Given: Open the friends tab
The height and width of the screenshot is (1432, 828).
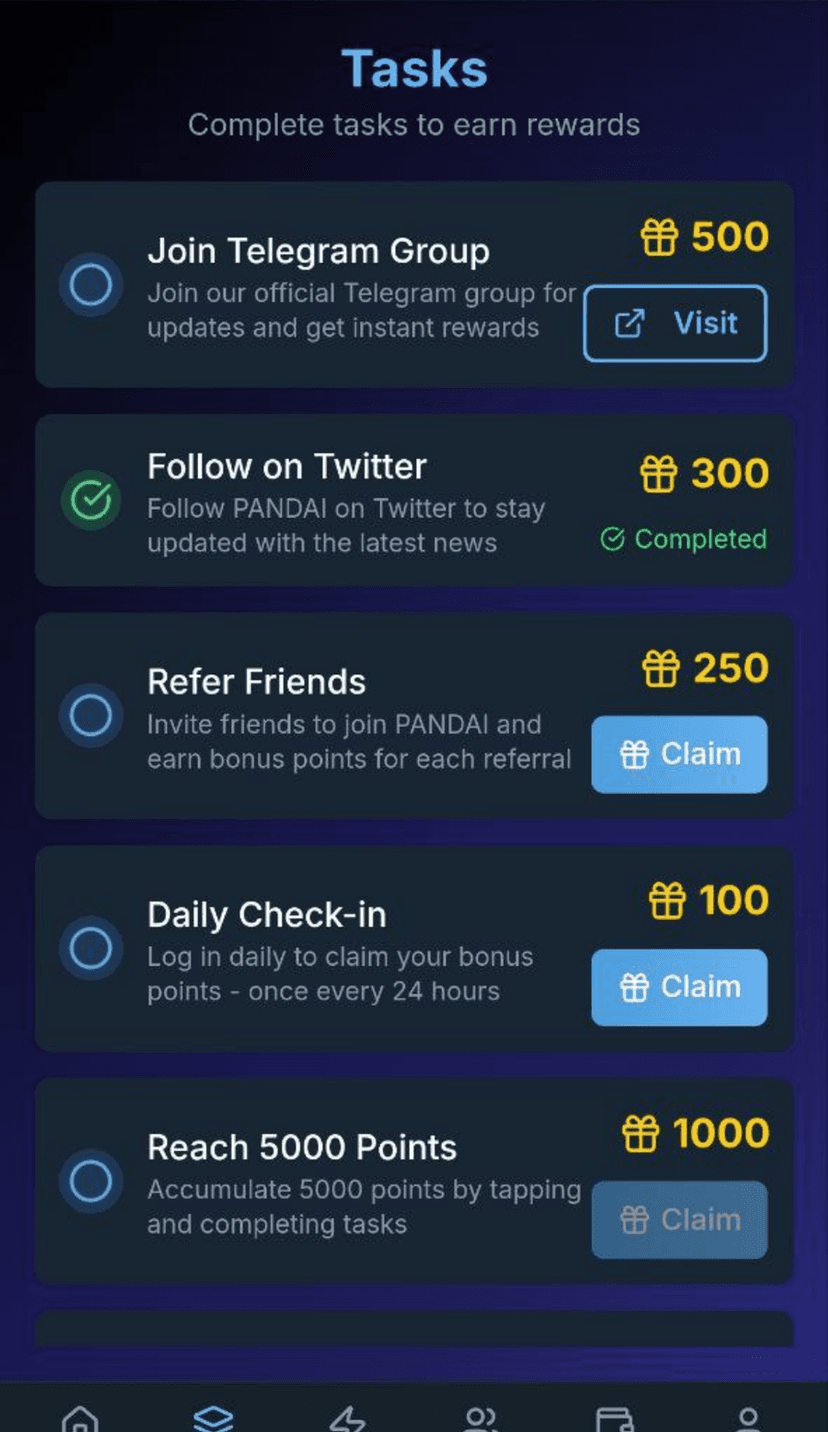Looking at the screenshot, I should click(x=481, y=1417).
